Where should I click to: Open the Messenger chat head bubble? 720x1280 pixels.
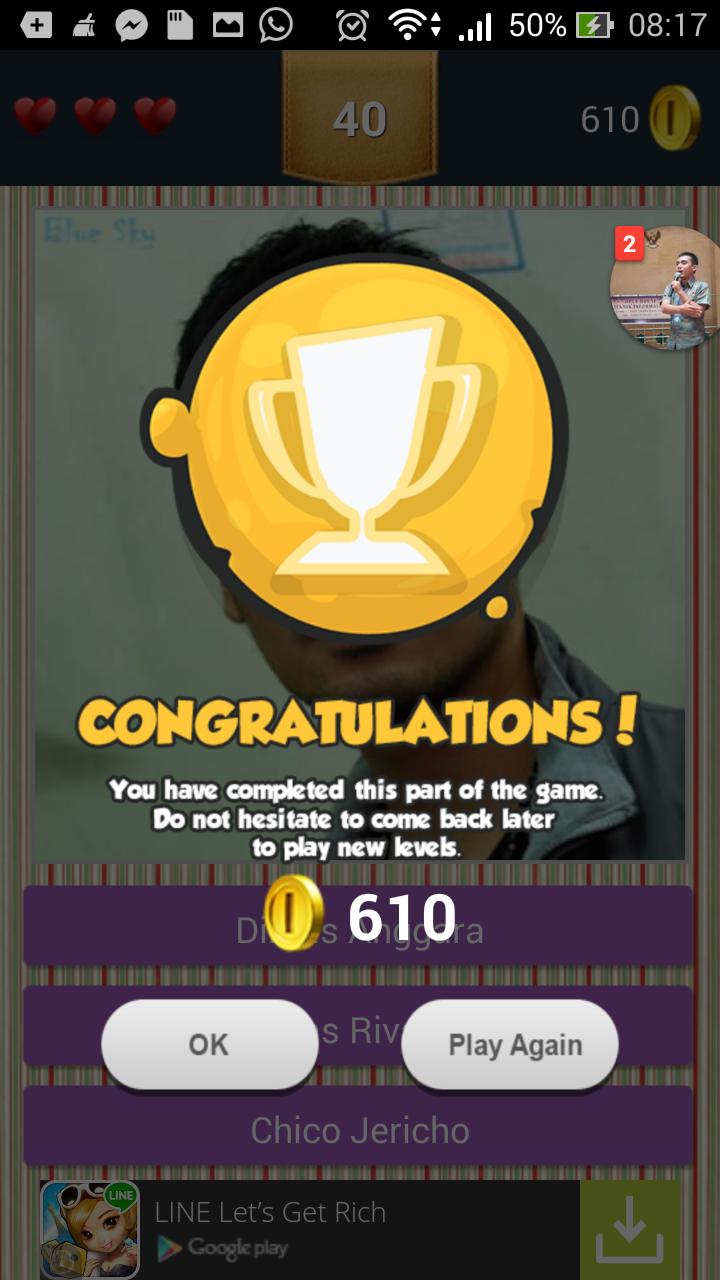click(x=666, y=288)
